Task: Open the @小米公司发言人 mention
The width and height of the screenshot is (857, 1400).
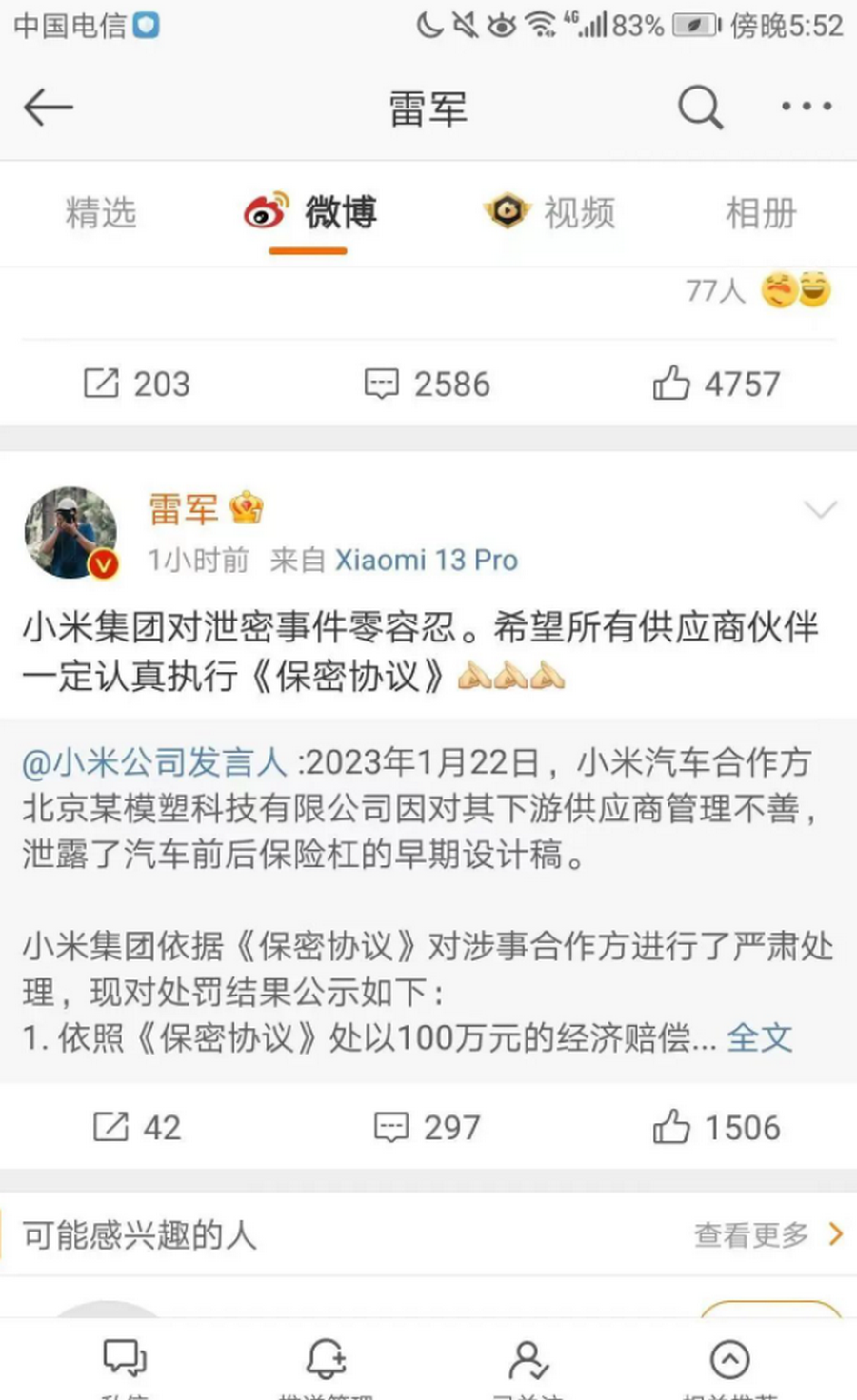Action: click(x=154, y=762)
